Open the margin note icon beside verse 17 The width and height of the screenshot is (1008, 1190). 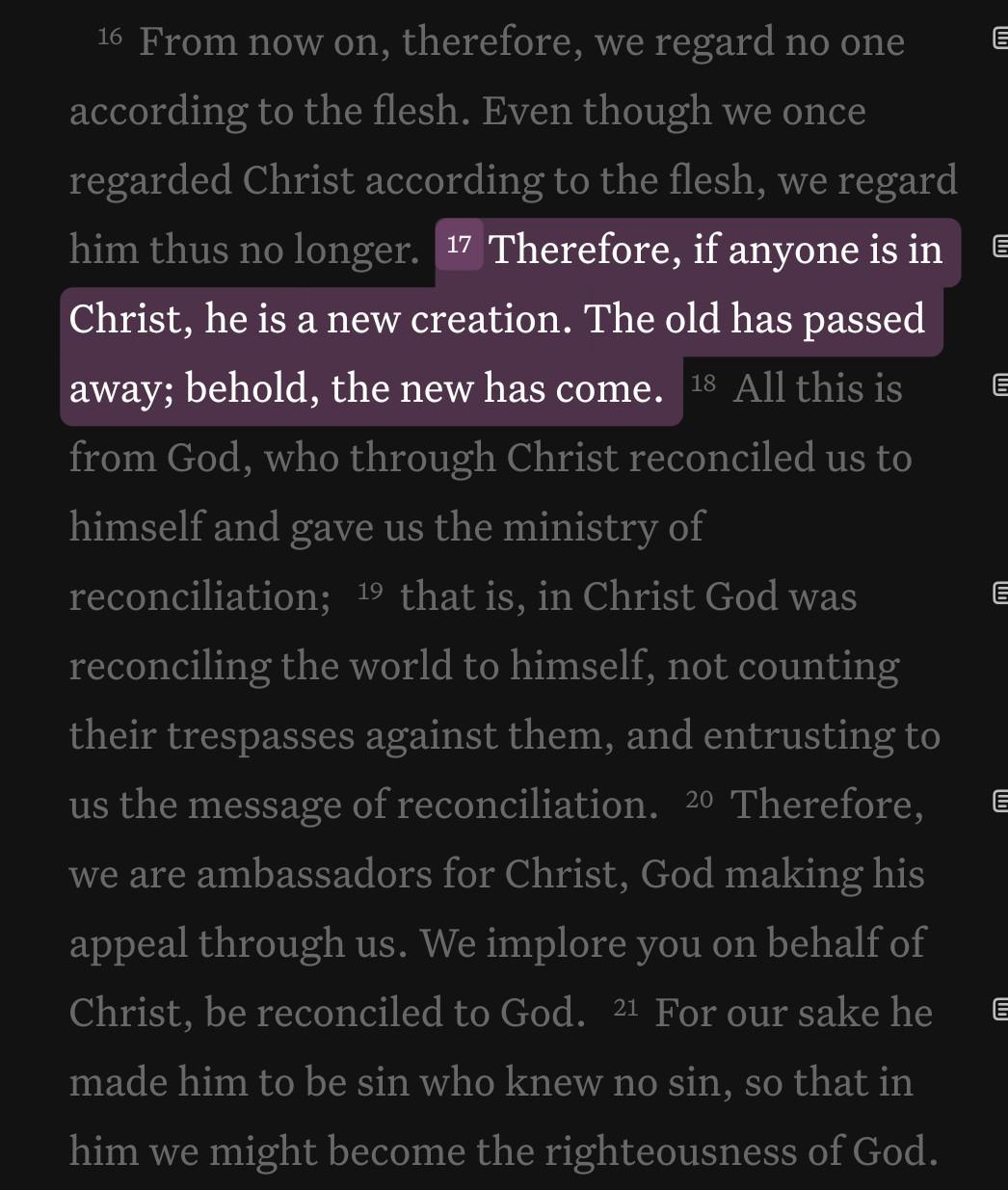click(1000, 247)
